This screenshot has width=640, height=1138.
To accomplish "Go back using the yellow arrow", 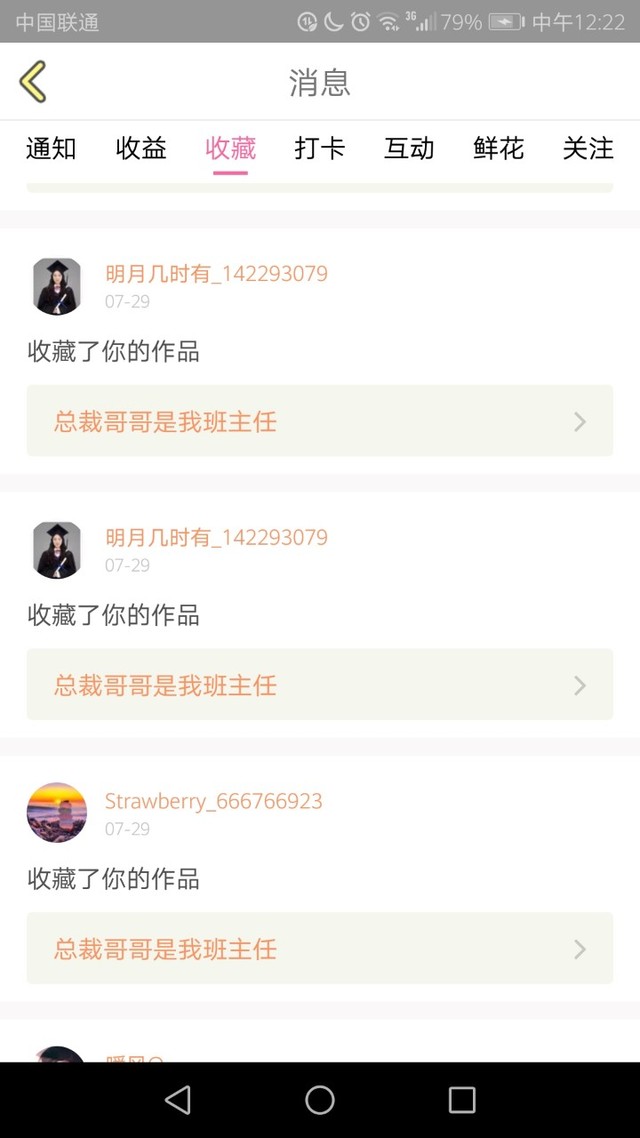I will (x=33, y=81).
